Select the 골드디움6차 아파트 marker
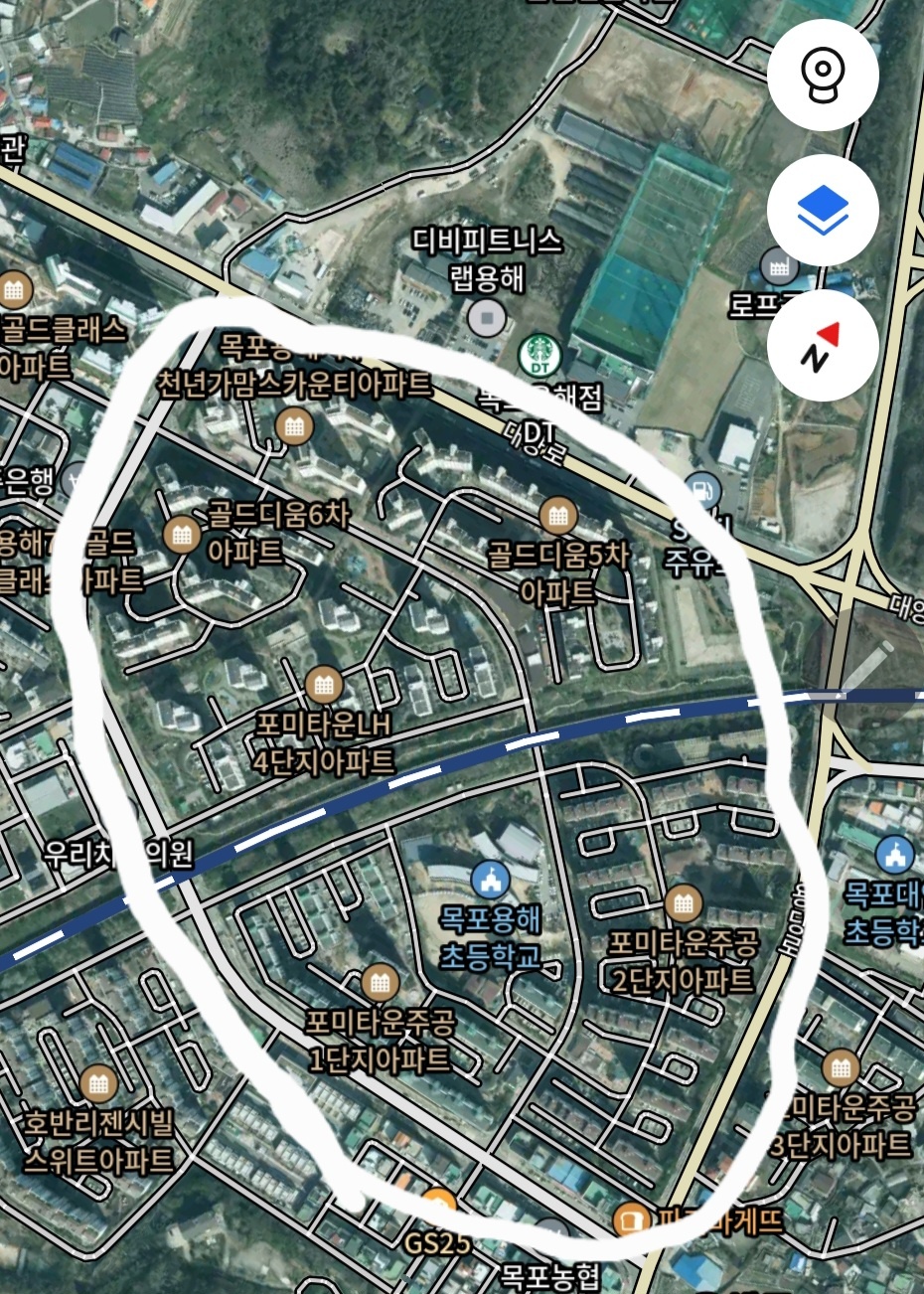The image size is (924, 1294). (182, 534)
